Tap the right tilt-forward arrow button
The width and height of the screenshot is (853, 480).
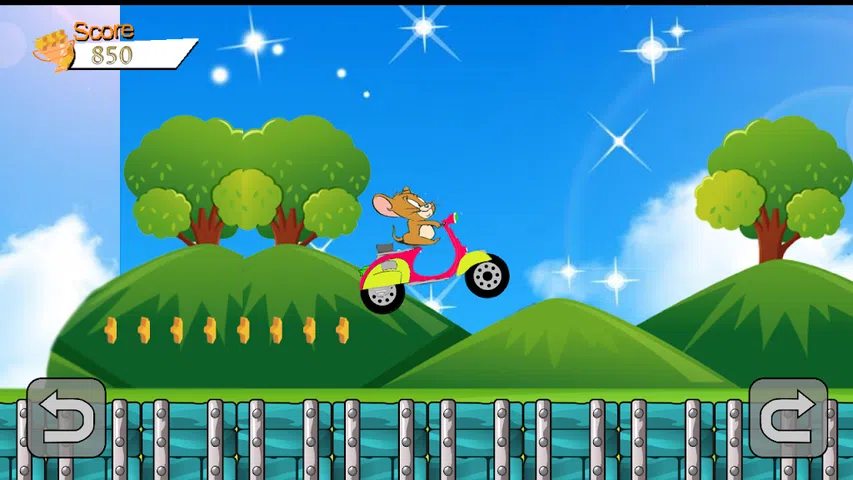(x=788, y=418)
